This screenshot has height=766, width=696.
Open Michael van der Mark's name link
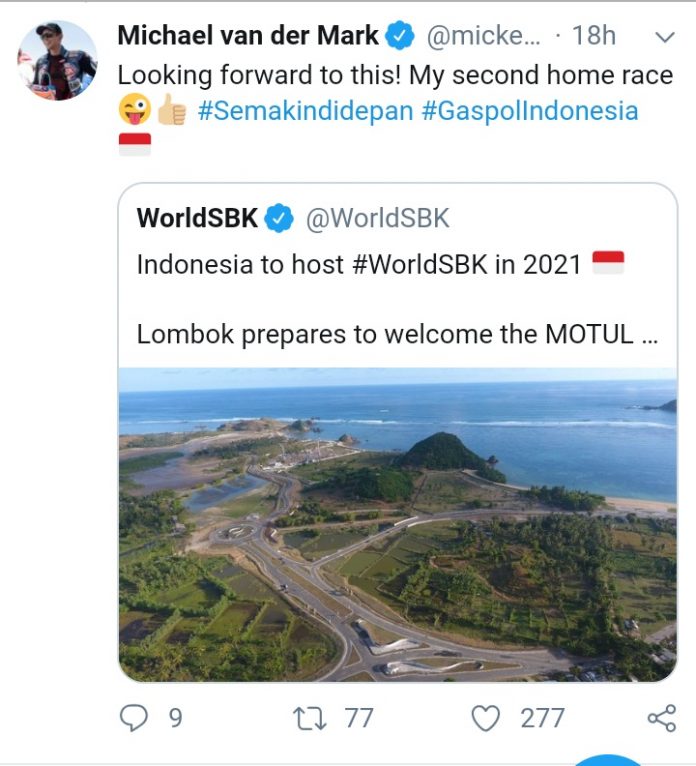[x=248, y=35]
